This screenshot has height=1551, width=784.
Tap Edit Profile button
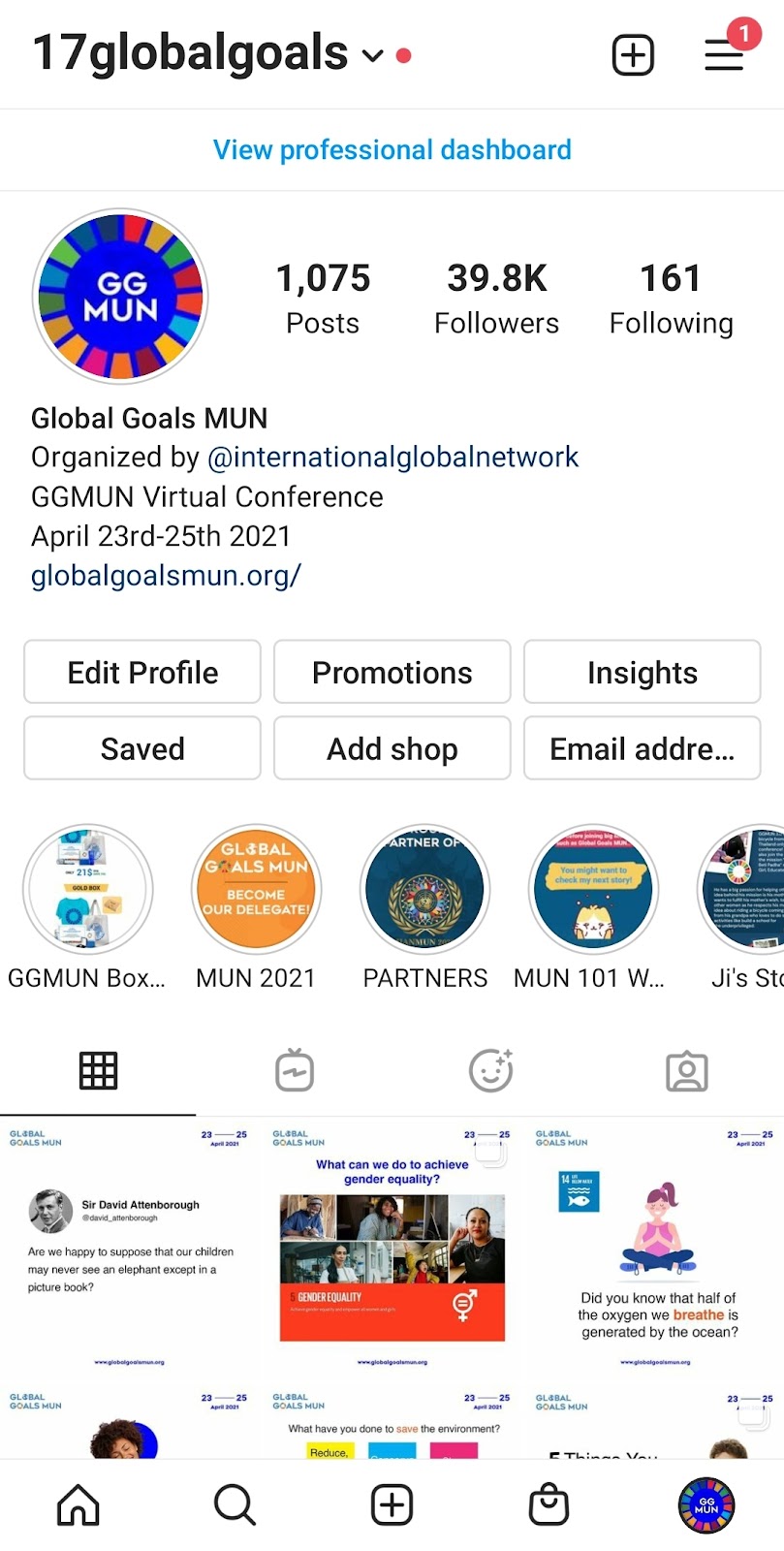pos(142,672)
